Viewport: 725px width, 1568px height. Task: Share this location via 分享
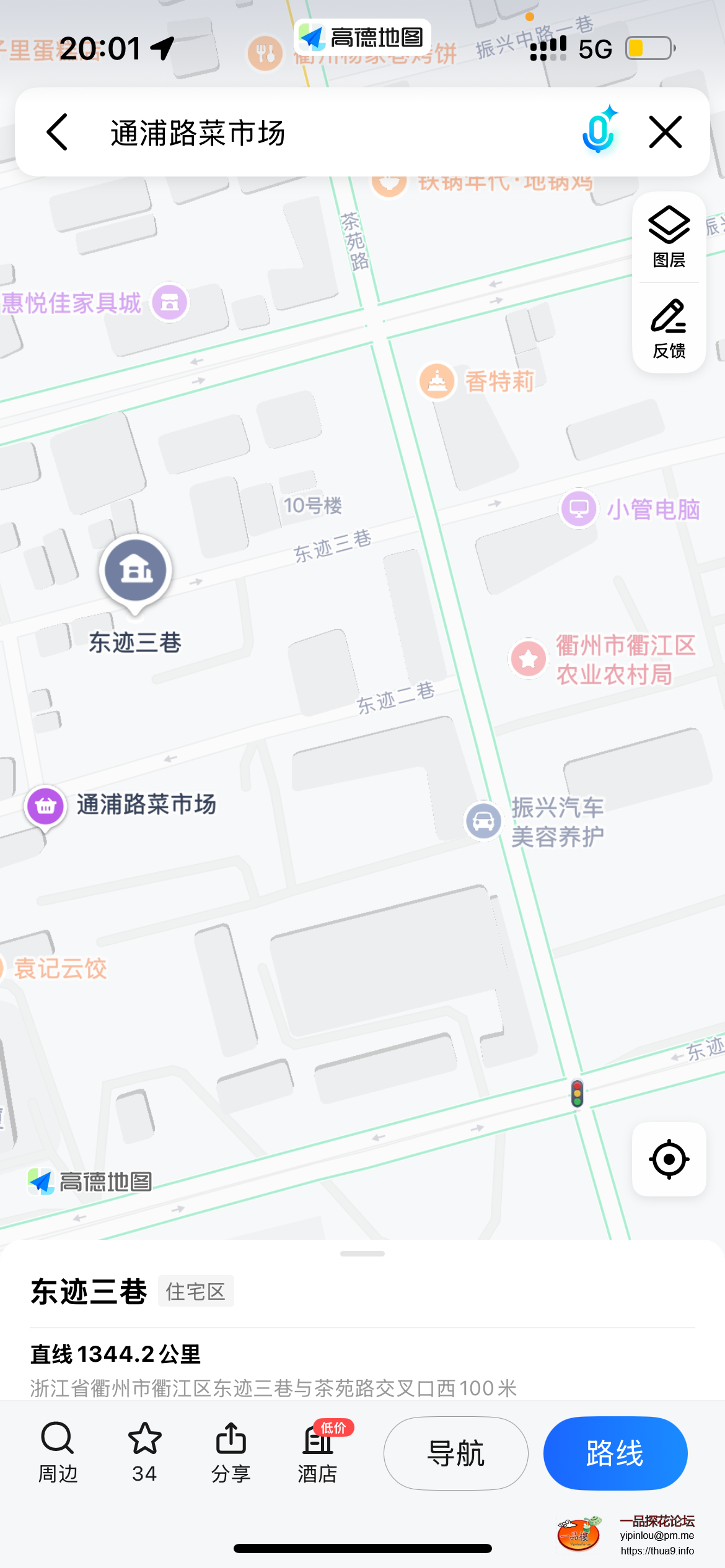[231, 1452]
